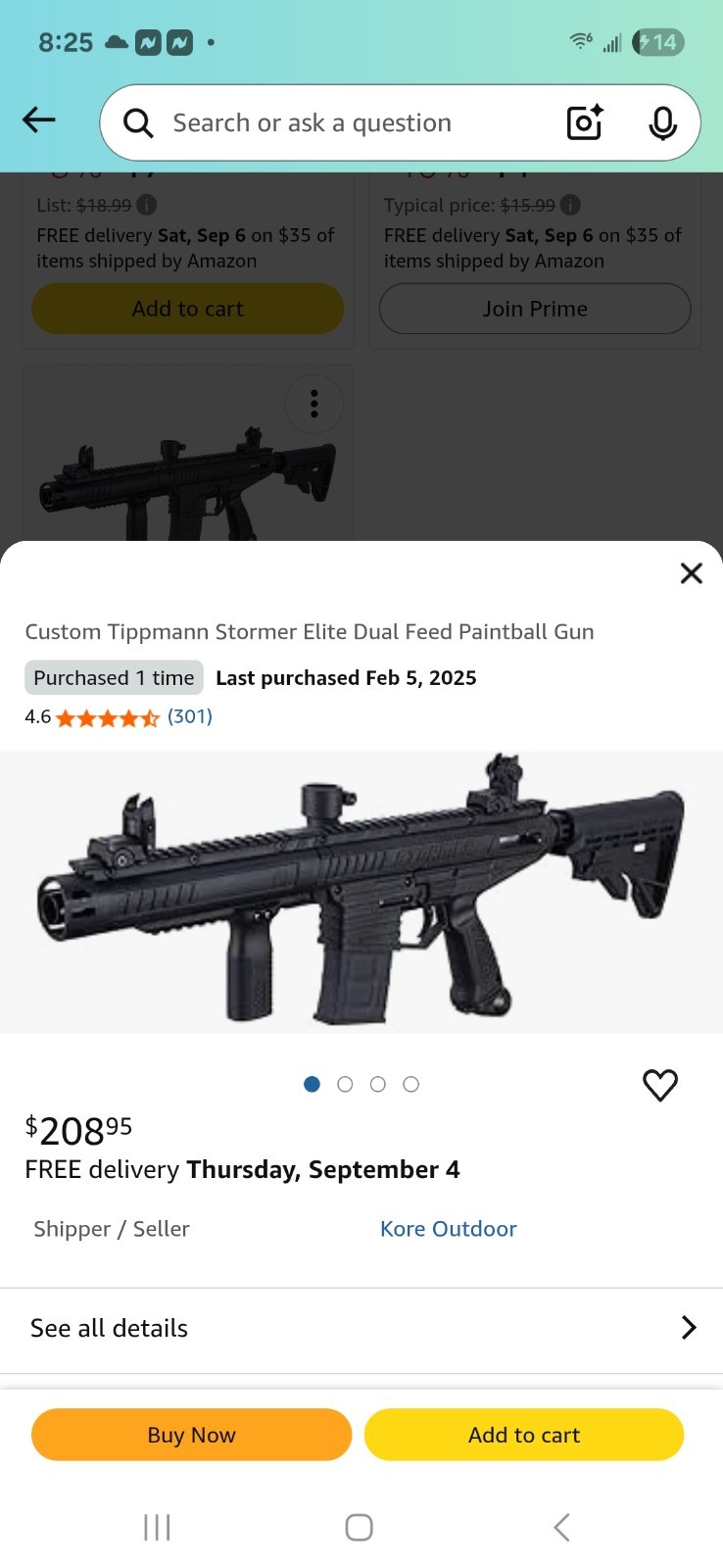Screen dimensions: 723x1568
Task: Open See all details
Action: (361, 1328)
